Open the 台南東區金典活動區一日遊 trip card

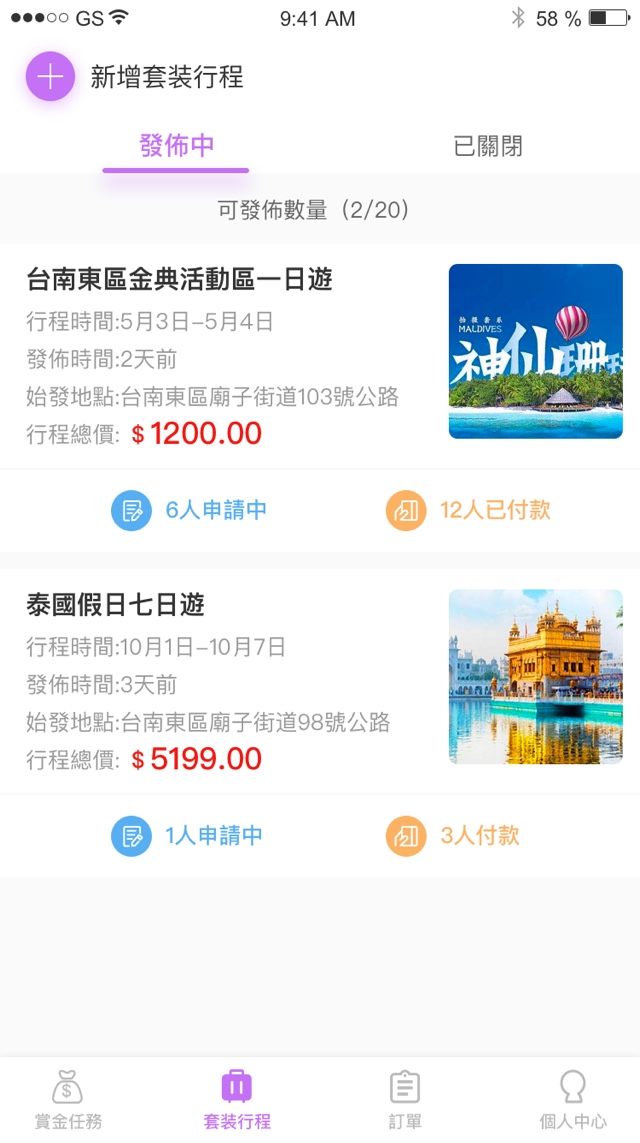coord(230,355)
